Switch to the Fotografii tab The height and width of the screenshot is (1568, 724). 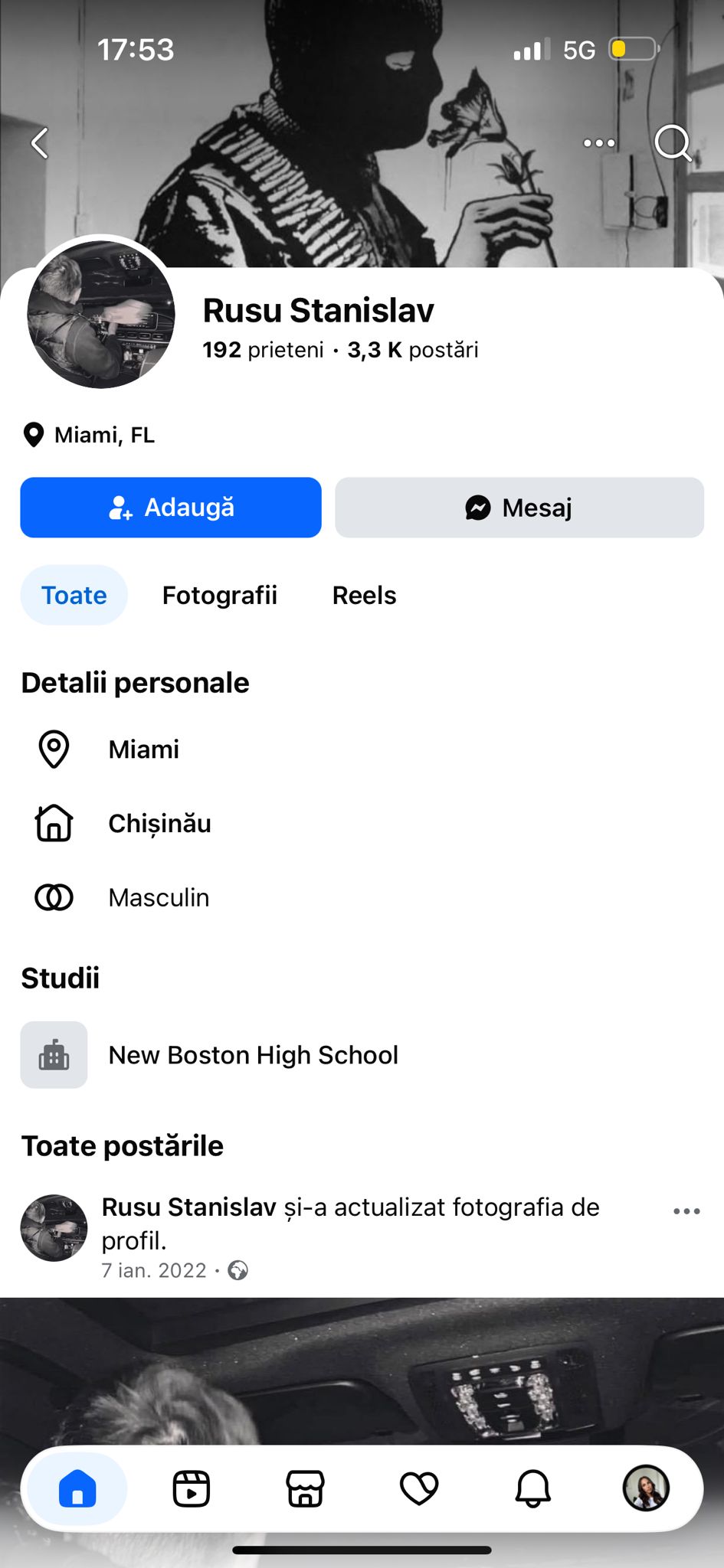click(x=220, y=596)
